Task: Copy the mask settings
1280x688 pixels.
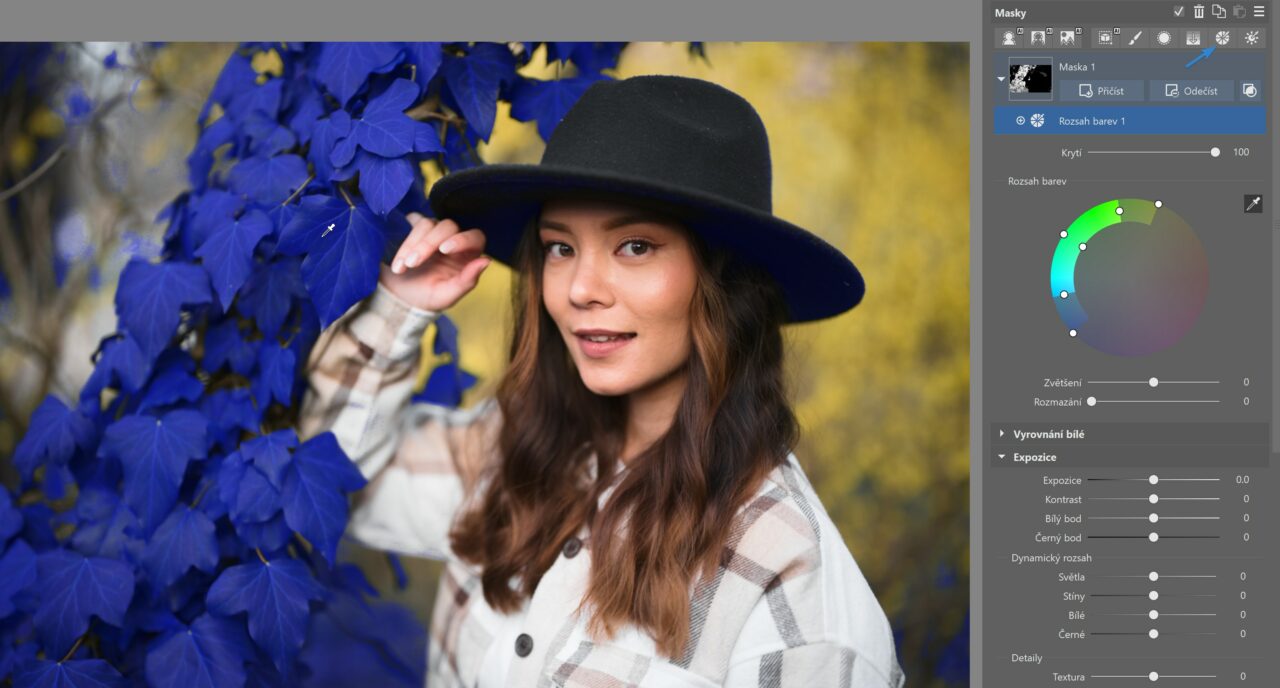Action: point(1219,12)
